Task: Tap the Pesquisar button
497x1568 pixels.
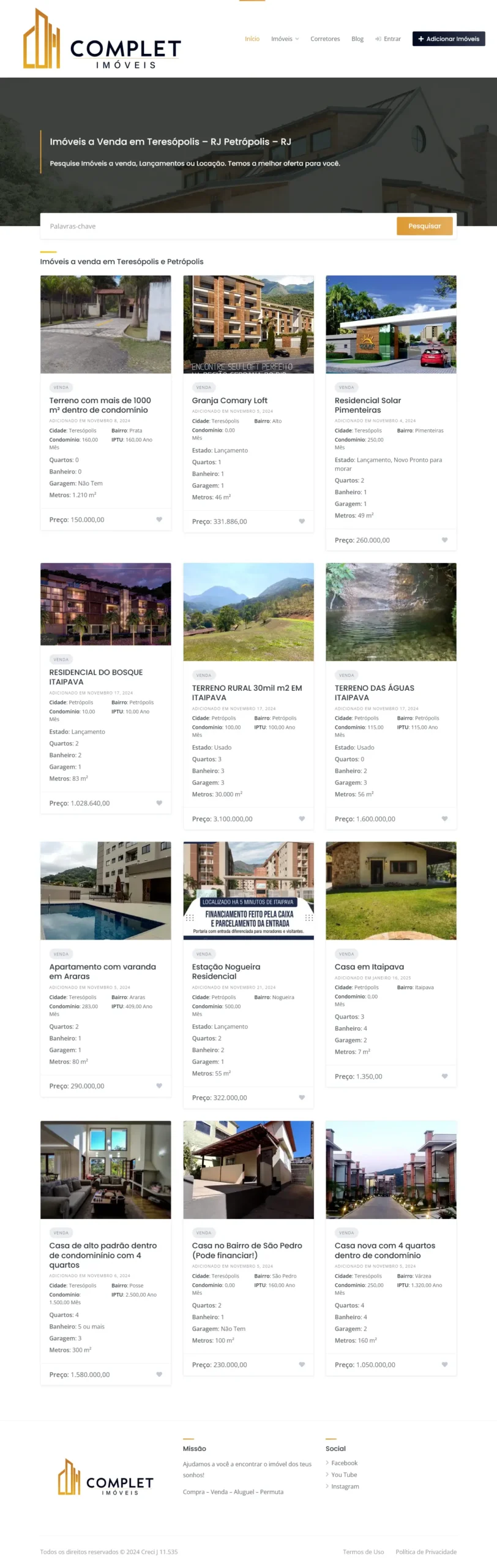Action: click(424, 226)
